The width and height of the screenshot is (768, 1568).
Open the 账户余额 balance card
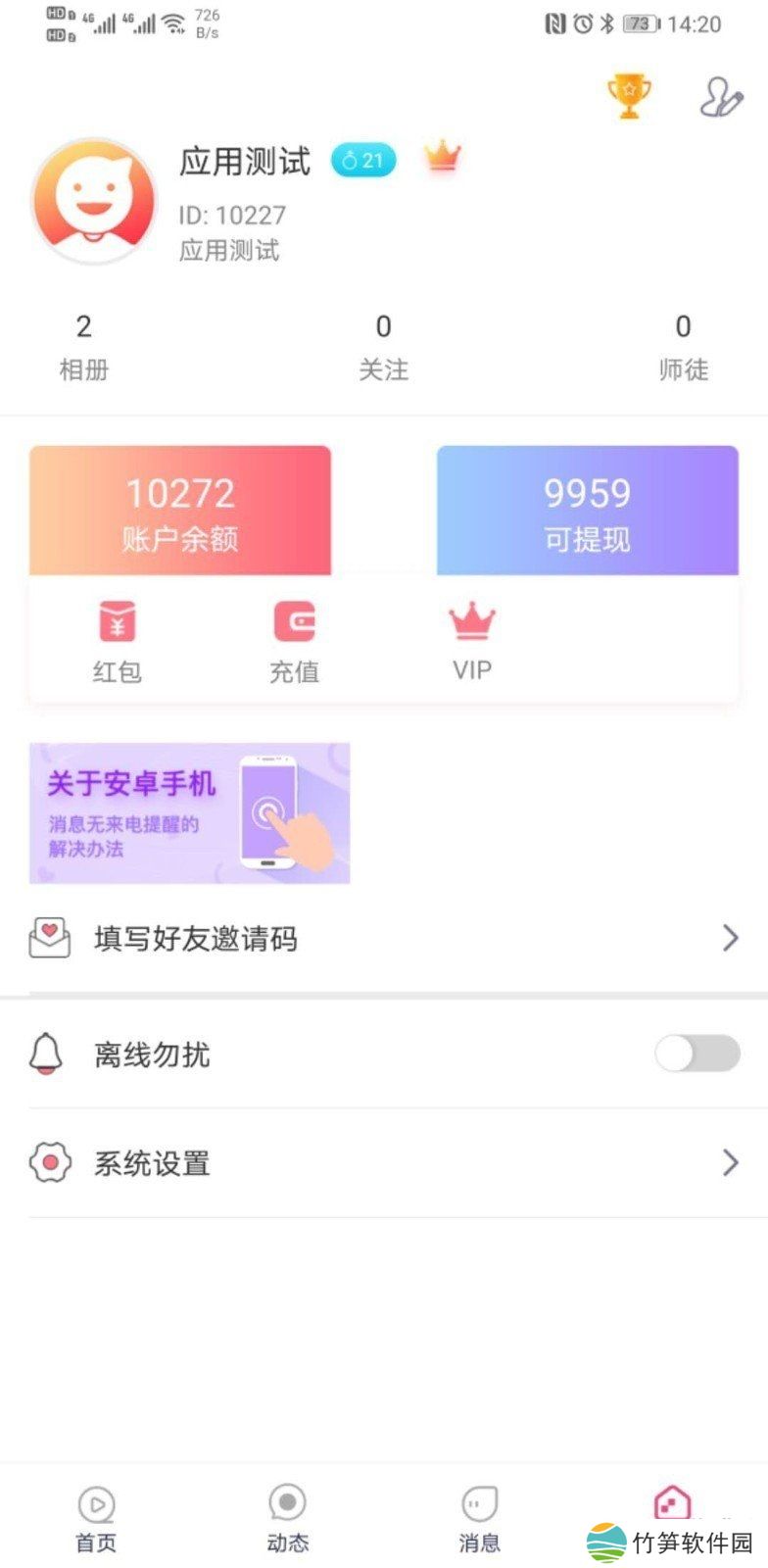pyautogui.click(x=180, y=512)
